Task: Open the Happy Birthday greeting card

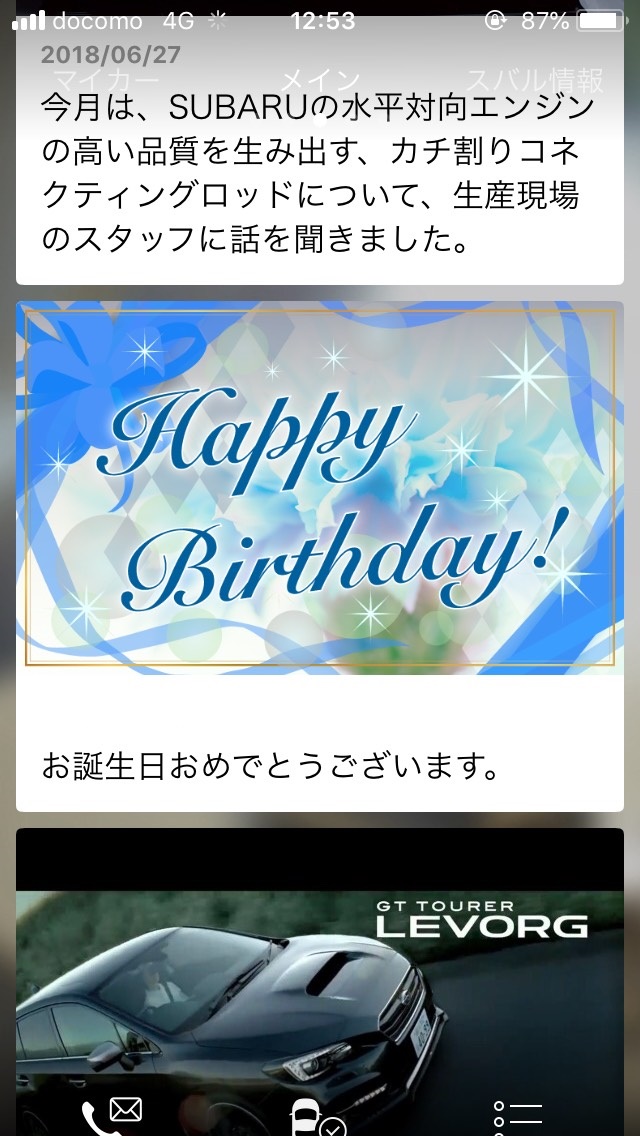Action: pos(320,490)
